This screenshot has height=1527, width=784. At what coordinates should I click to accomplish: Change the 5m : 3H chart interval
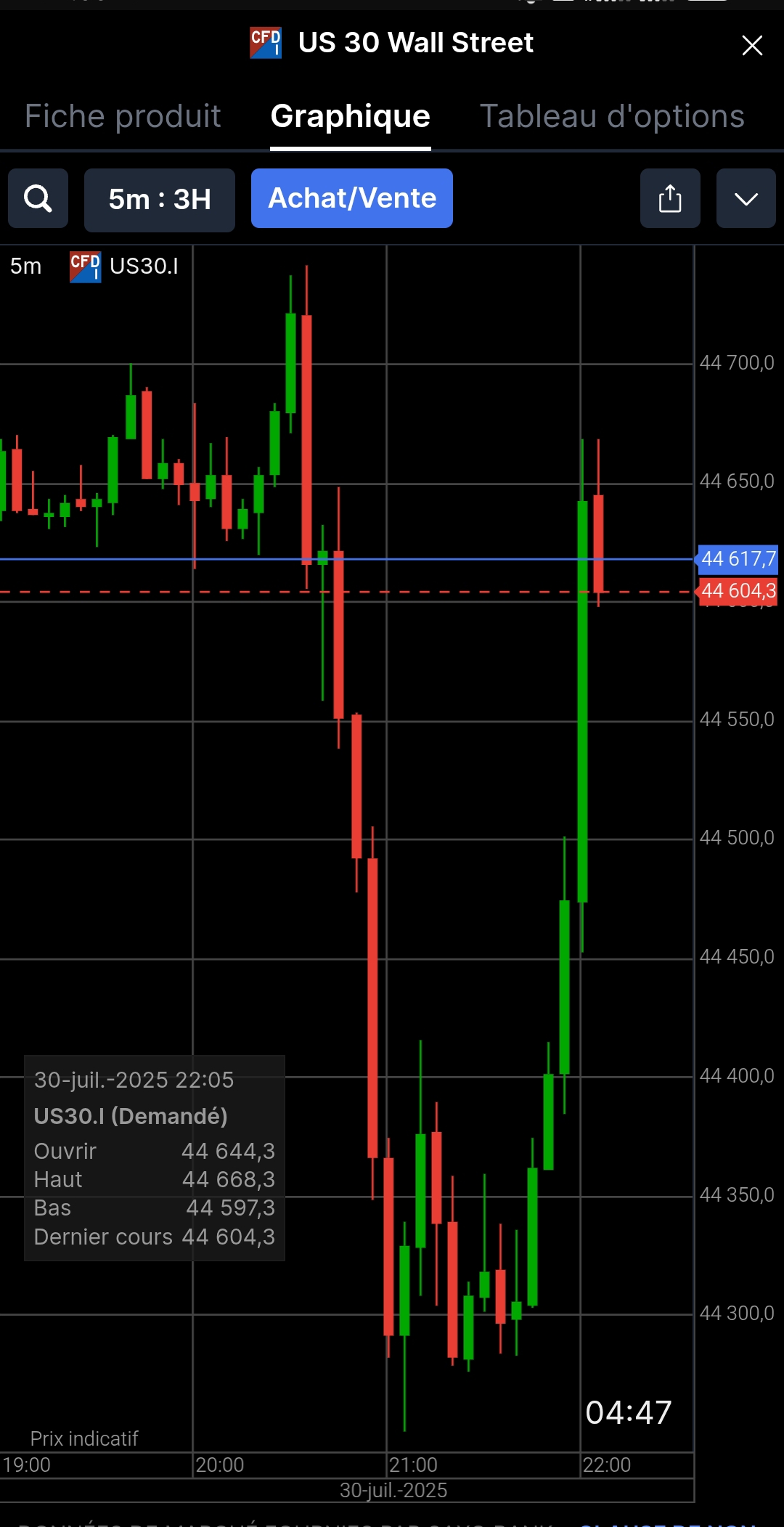(x=160, y=200)
